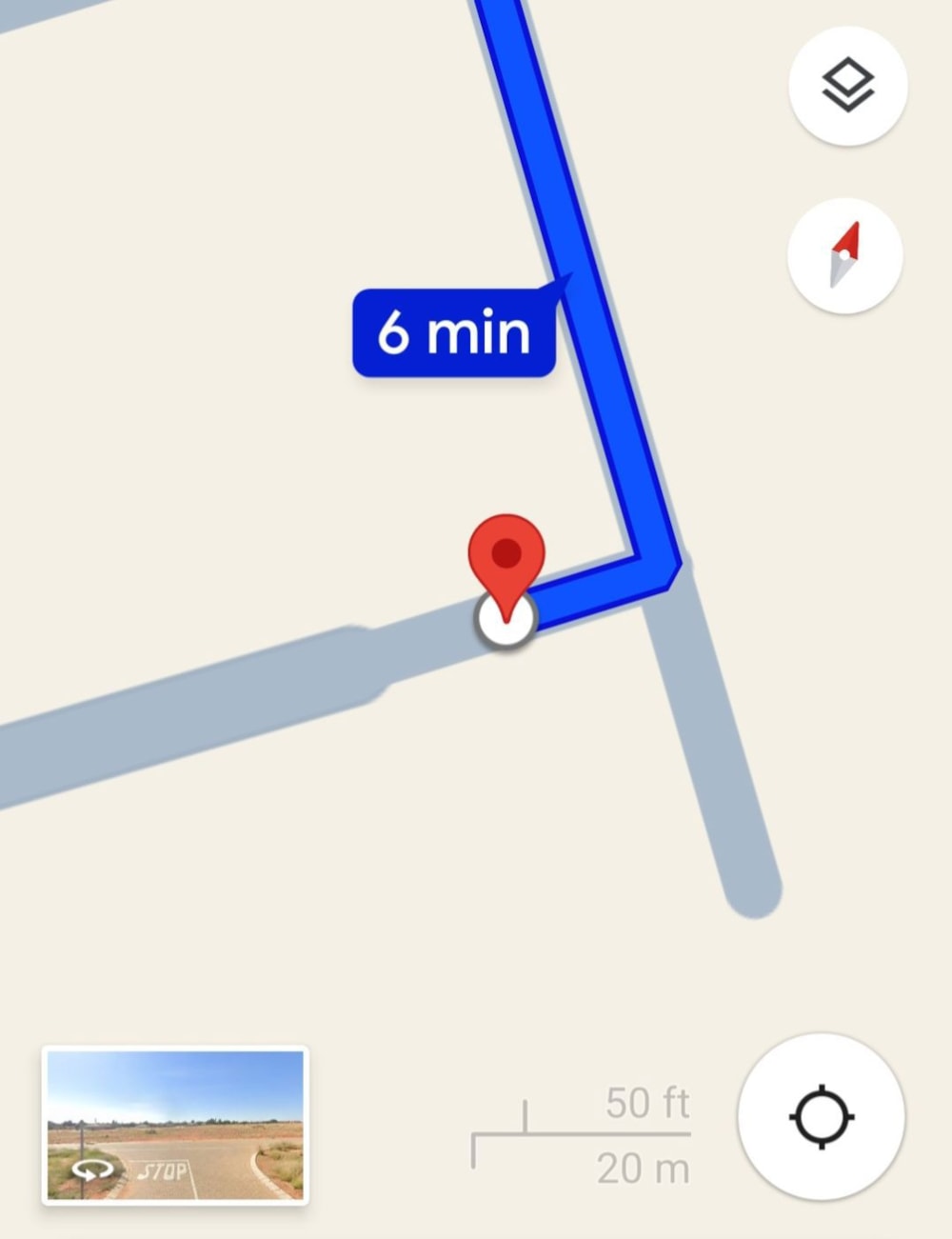The image size is (952, 1239).
Task: Open the map layers selector
Action: 847,86
